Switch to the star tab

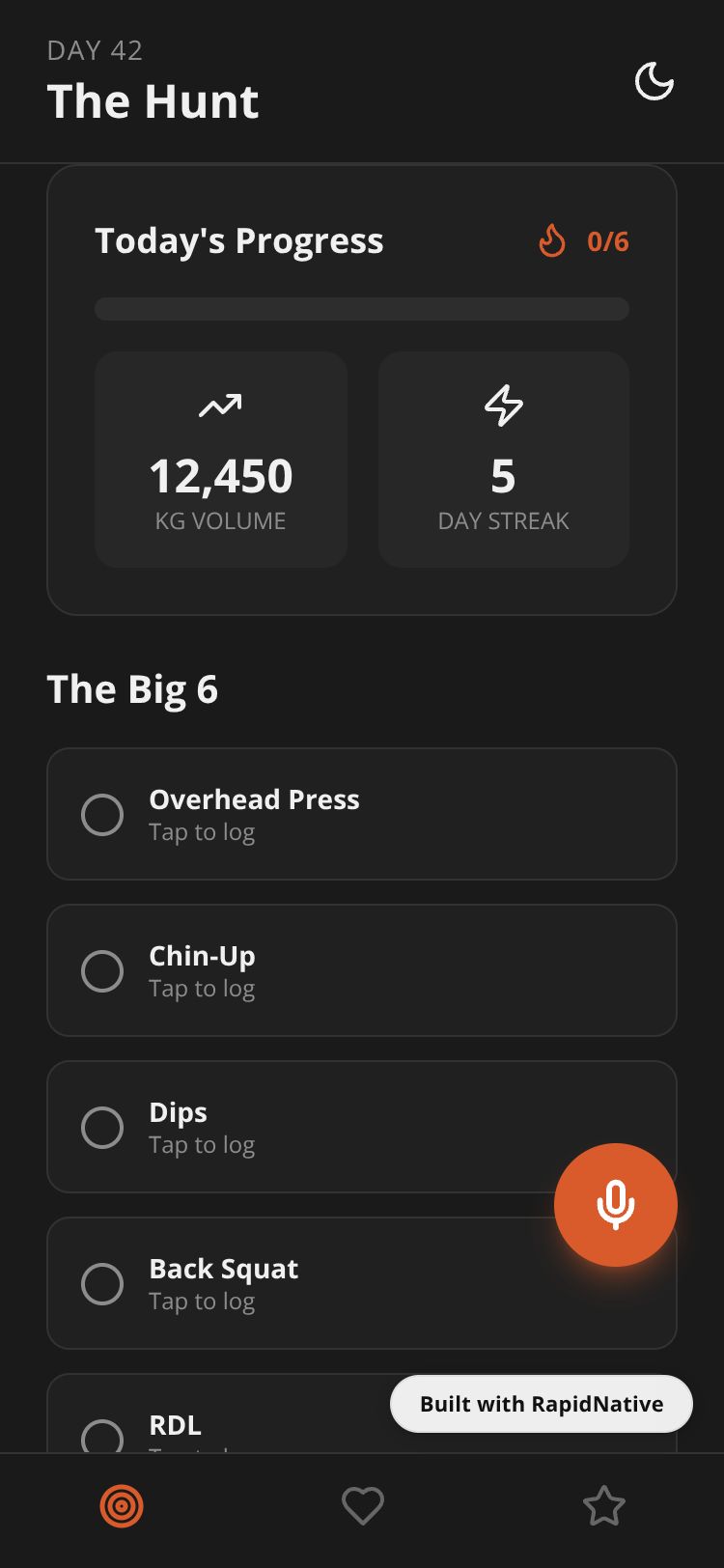click(603, 1506)
